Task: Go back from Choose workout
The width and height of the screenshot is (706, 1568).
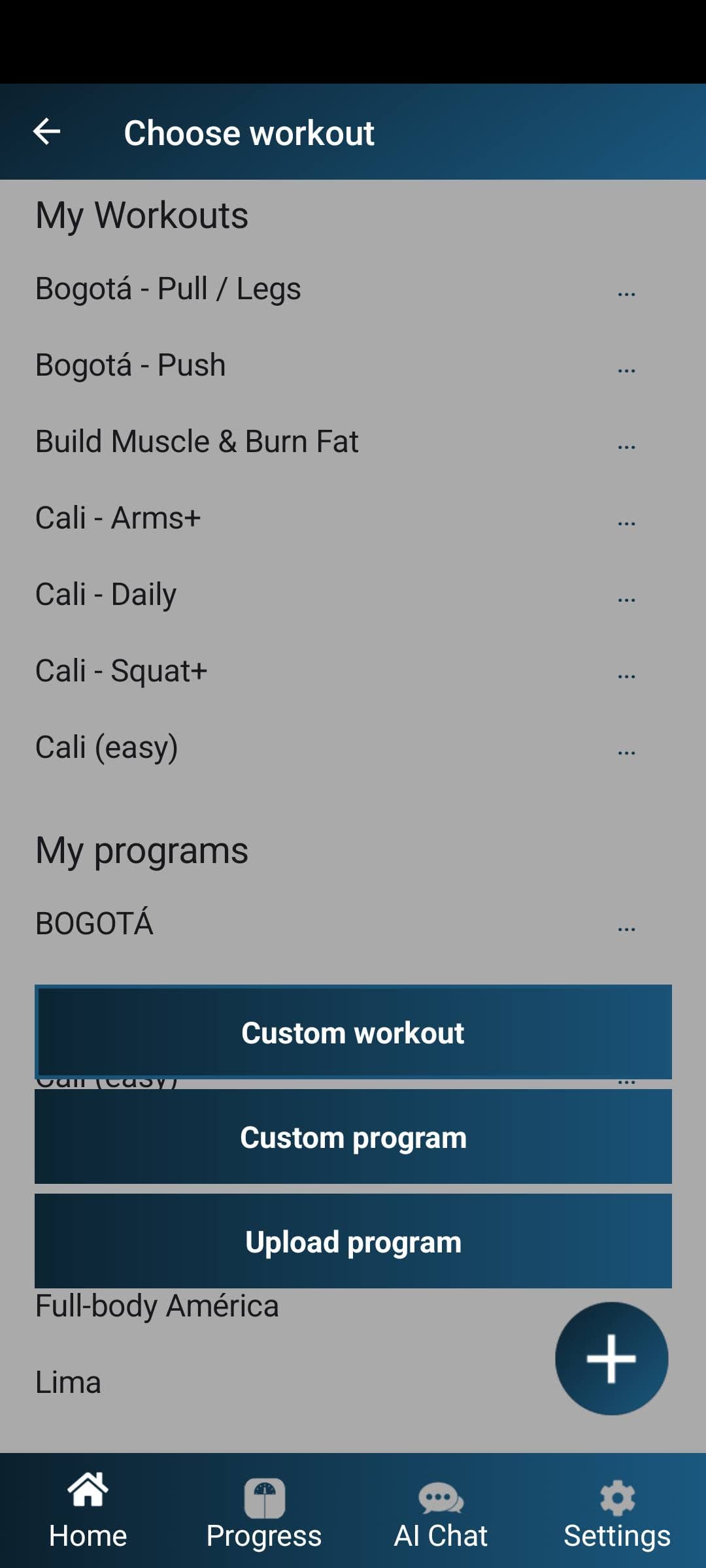Action: pos(47,132)
